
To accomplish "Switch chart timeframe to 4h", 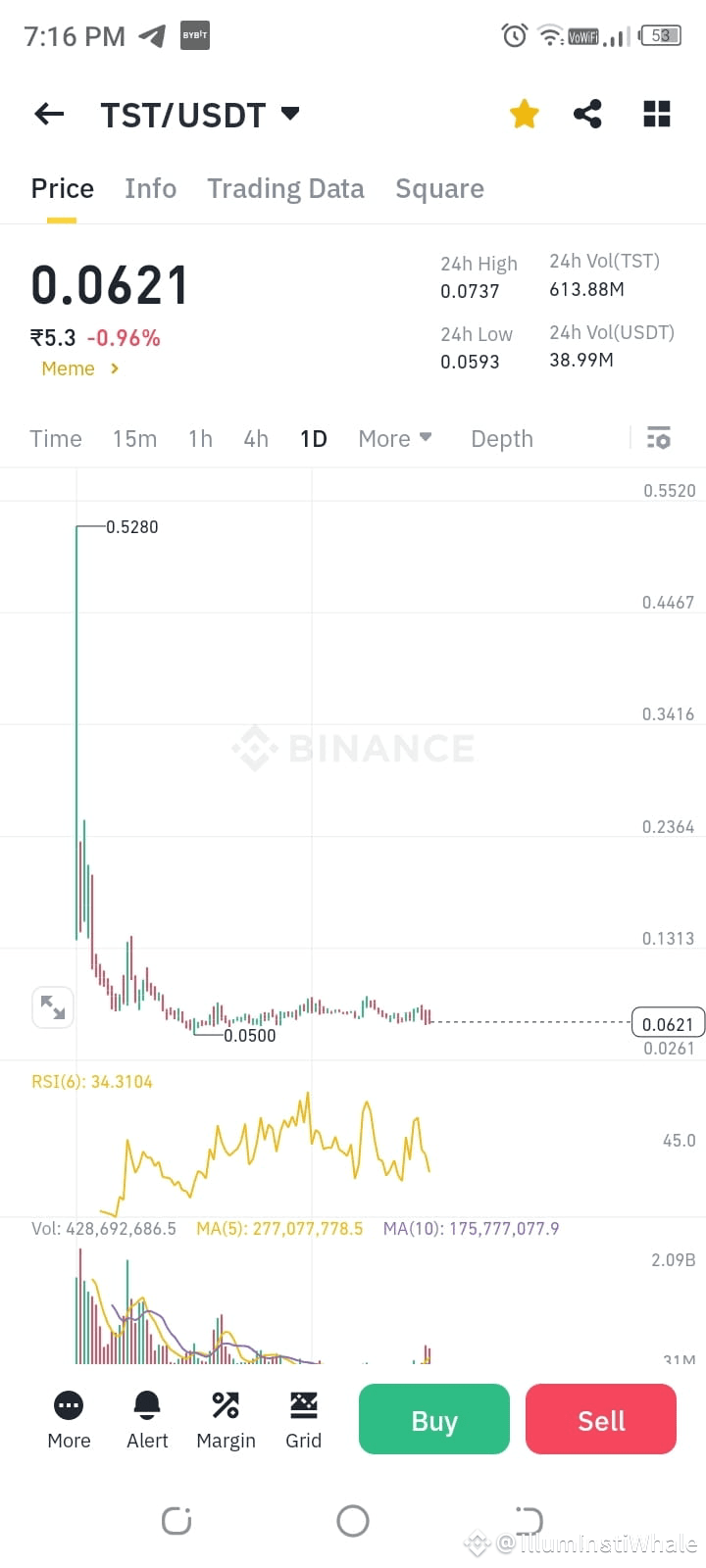I will pos(256,438).
